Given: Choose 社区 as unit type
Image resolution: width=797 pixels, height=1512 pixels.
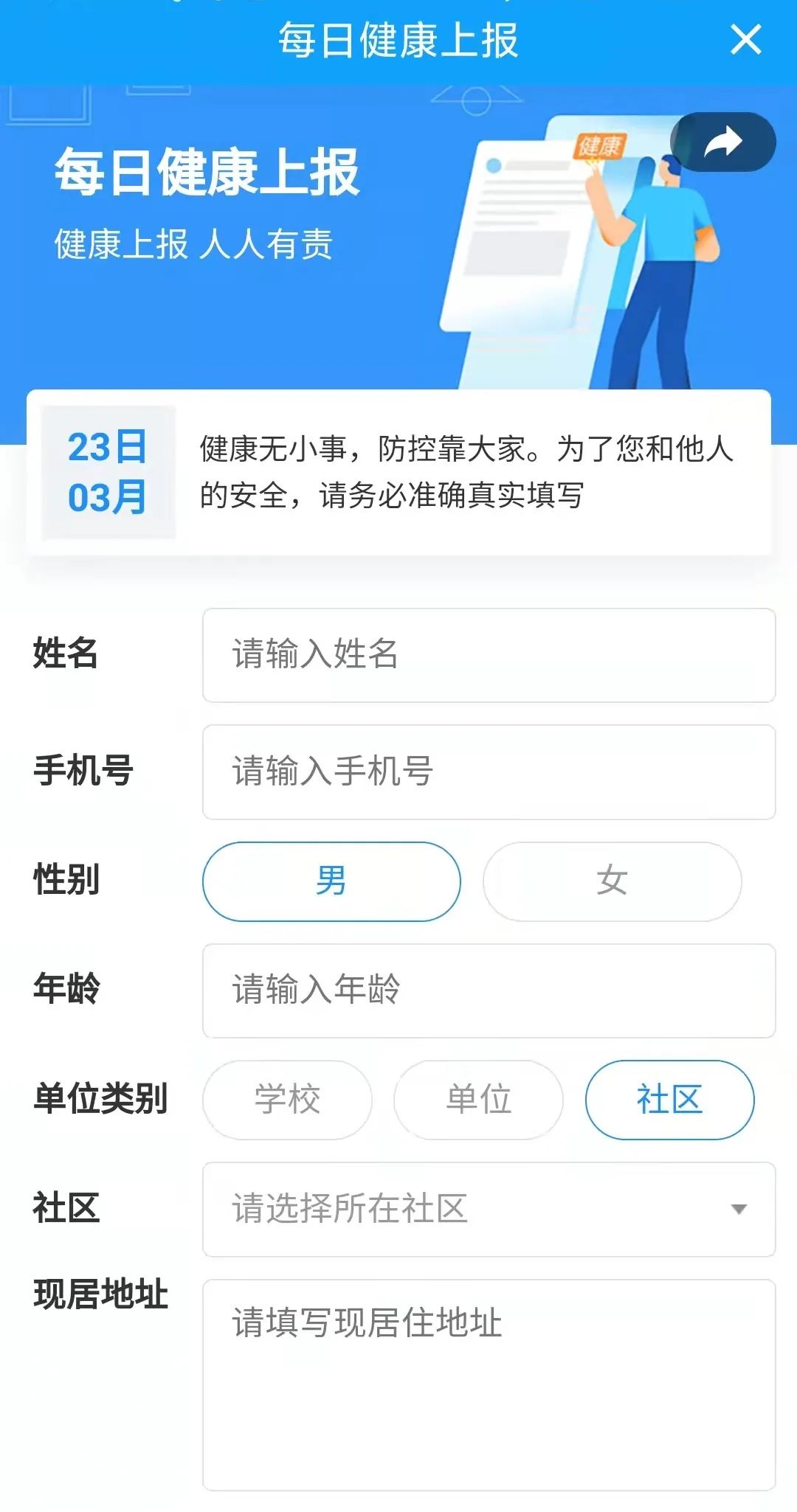Looking at the screenshot, I should coord(669,1100).
